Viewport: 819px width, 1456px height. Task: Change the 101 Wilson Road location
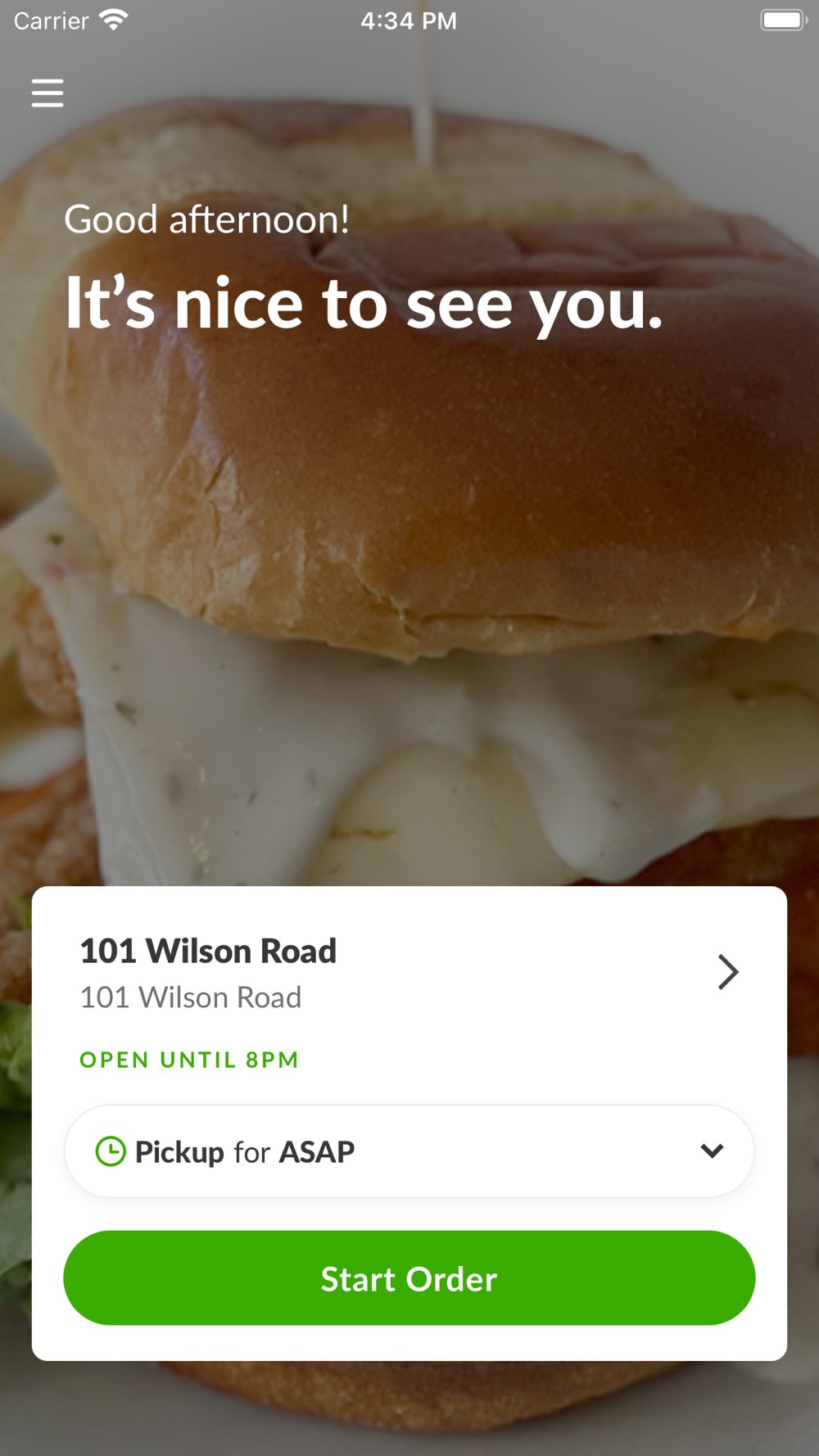tap(726, 973)
